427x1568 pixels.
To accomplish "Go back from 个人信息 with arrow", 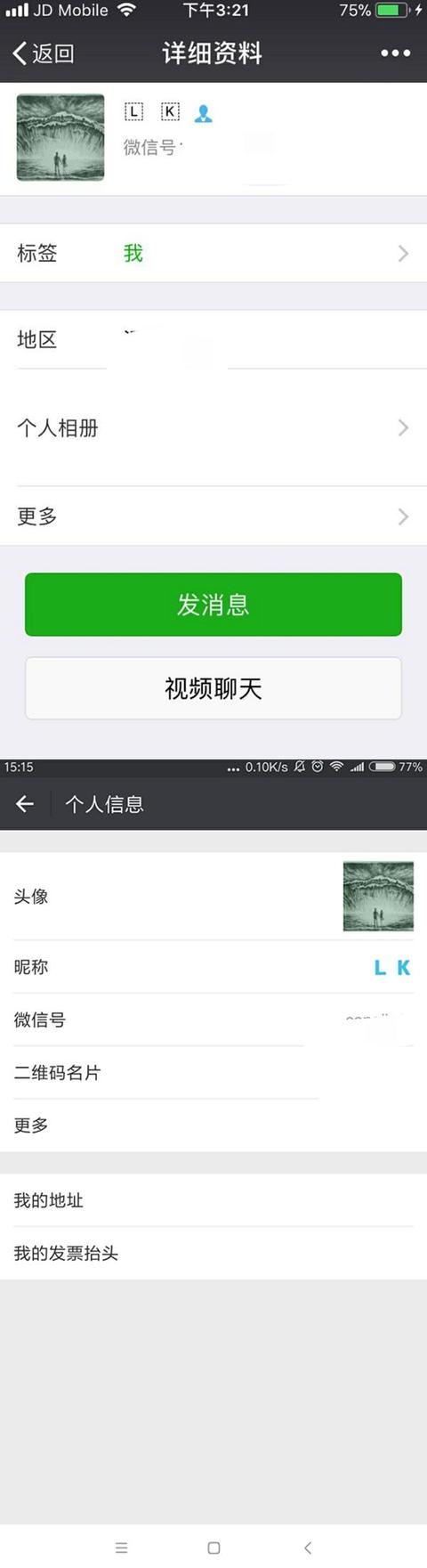I will click(25, 805).
